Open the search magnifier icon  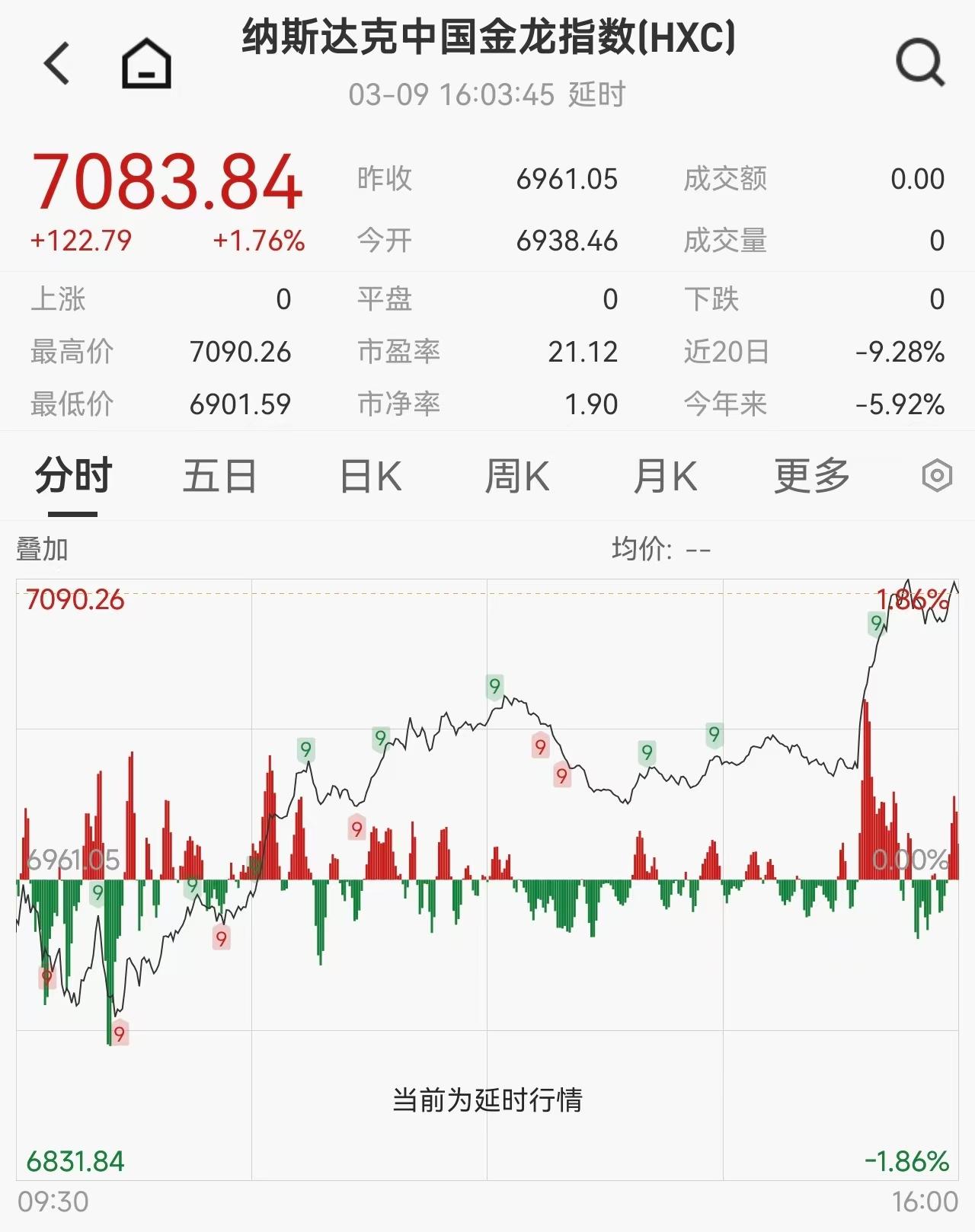pos(920,61)
